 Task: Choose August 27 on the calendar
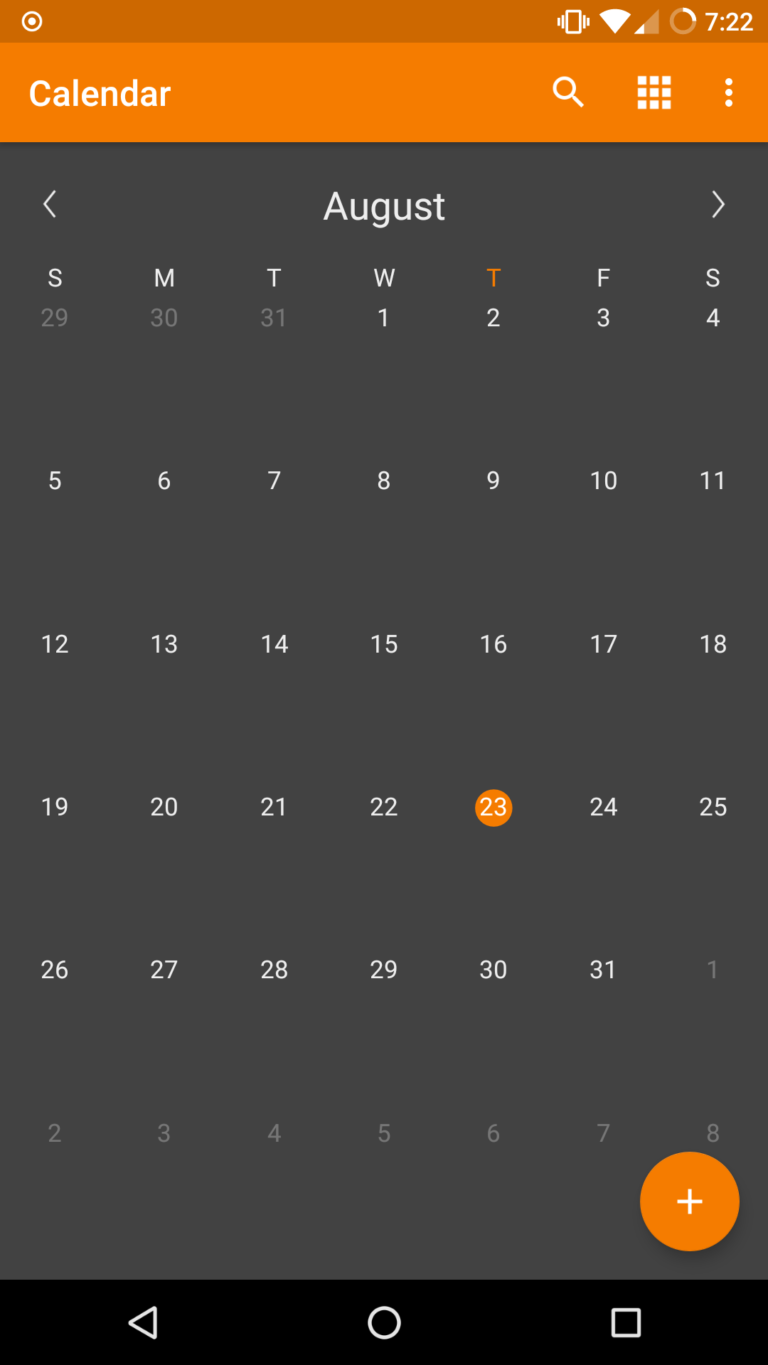(164, 970)
